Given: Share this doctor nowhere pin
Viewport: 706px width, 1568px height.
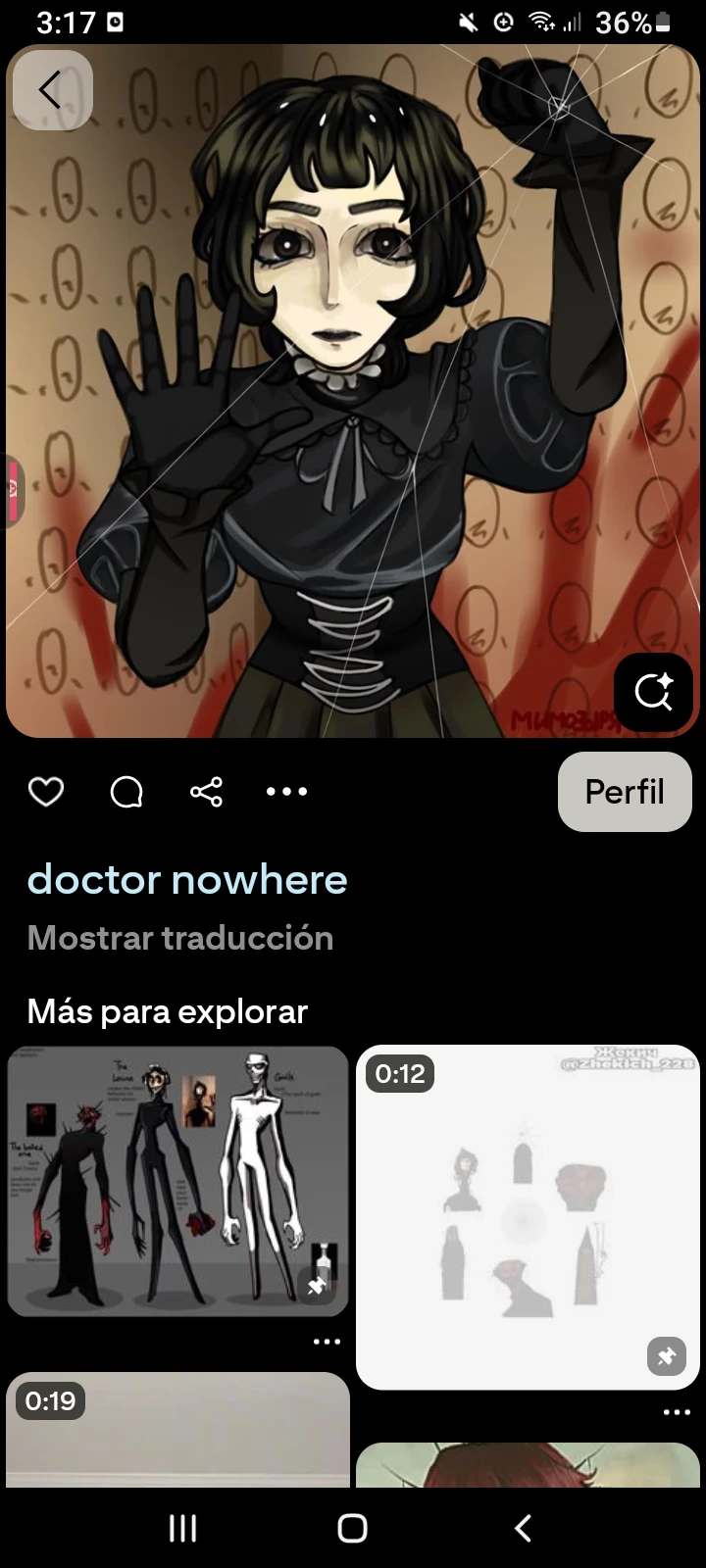Looking at the screenshot, I should coord(206,791).
